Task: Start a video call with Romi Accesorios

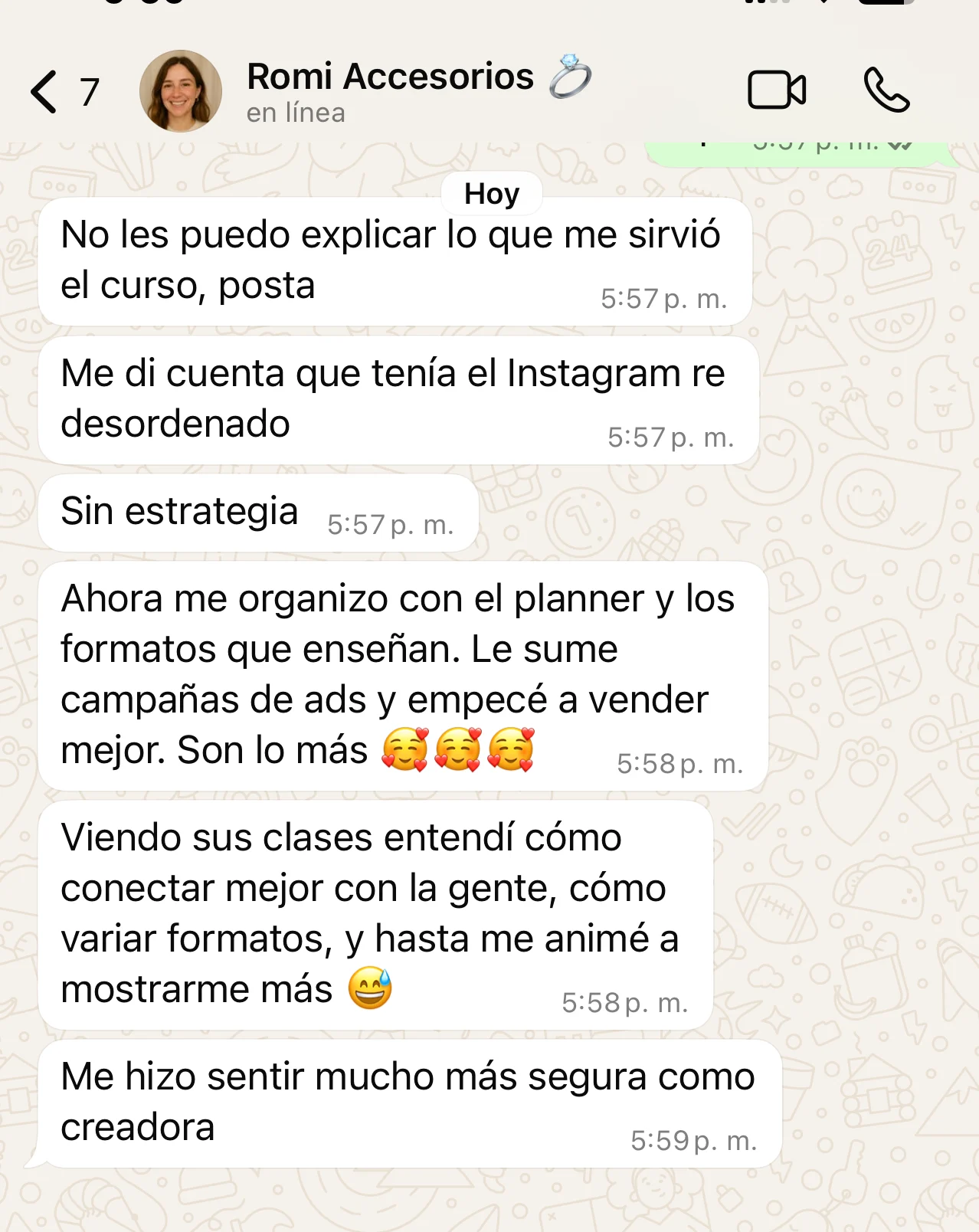Action: click(776, 90)
